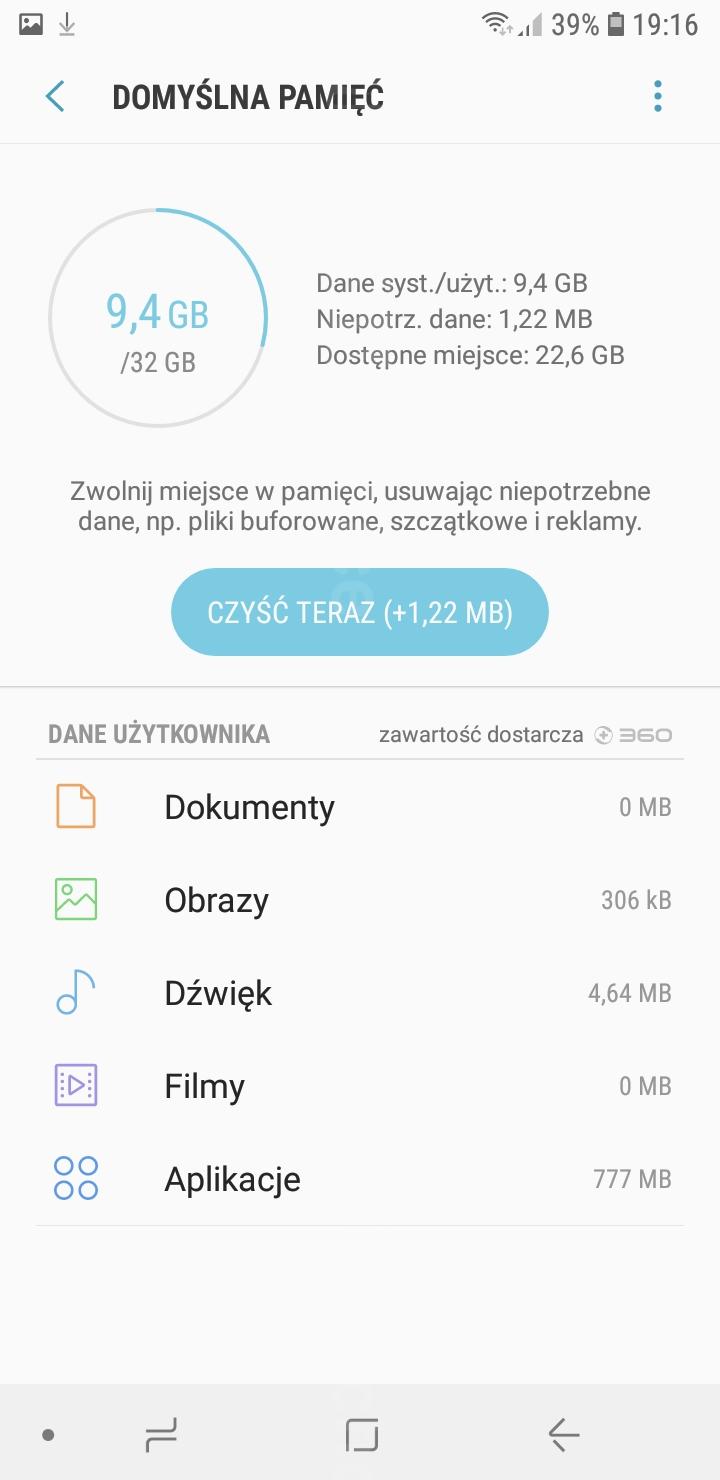Open recent apps from navigation bar
This screenshot has width=720, height=1480.
pos(161,1435)
